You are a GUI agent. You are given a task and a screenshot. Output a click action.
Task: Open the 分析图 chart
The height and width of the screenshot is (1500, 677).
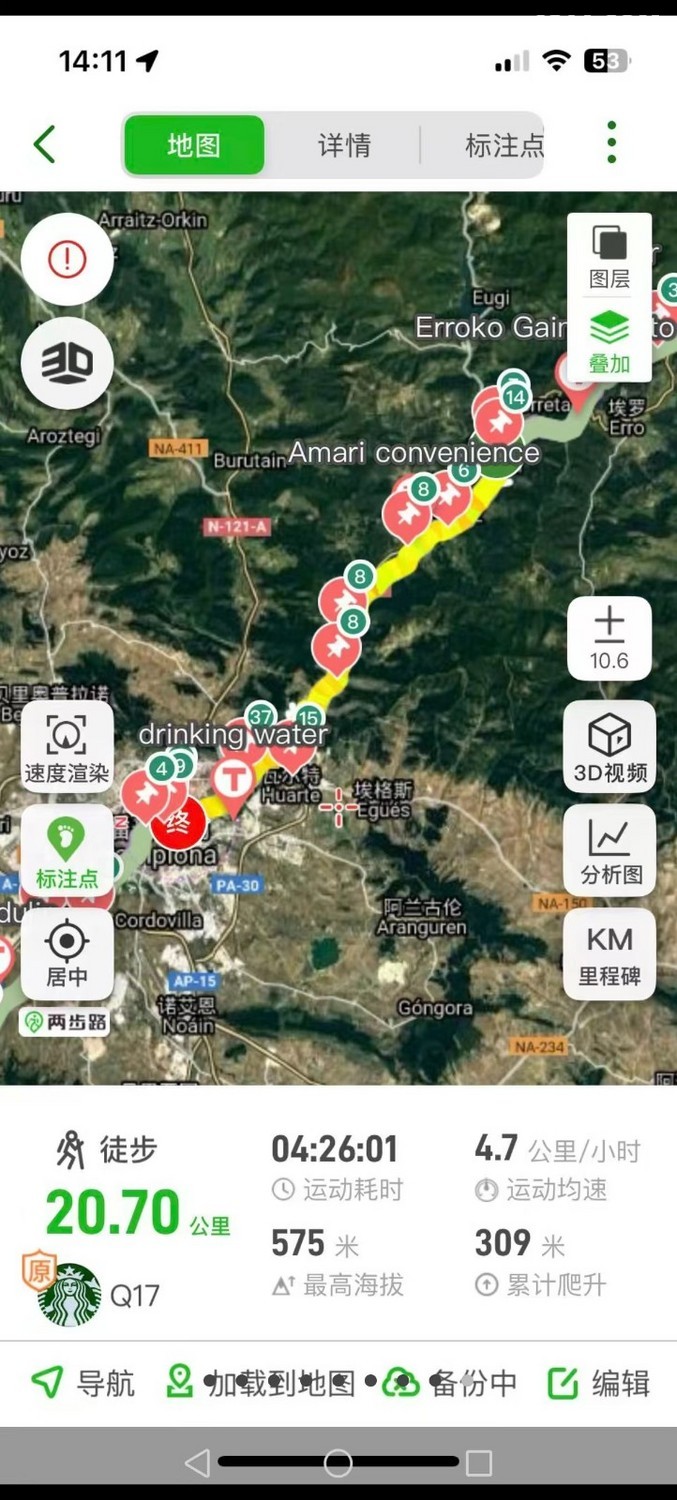pyautogui.click(x=609, y=851)
